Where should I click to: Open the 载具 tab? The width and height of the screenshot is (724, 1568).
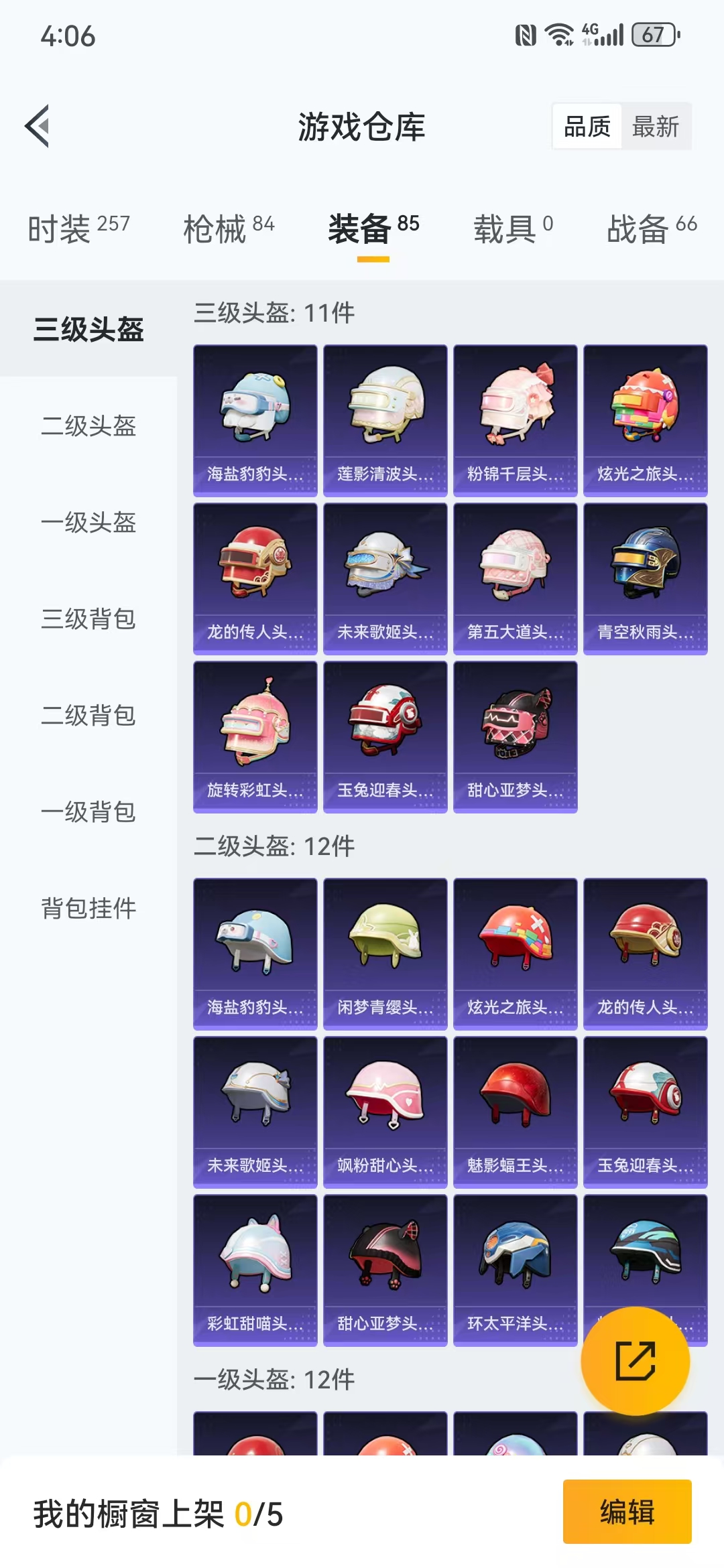click(513, 229)
